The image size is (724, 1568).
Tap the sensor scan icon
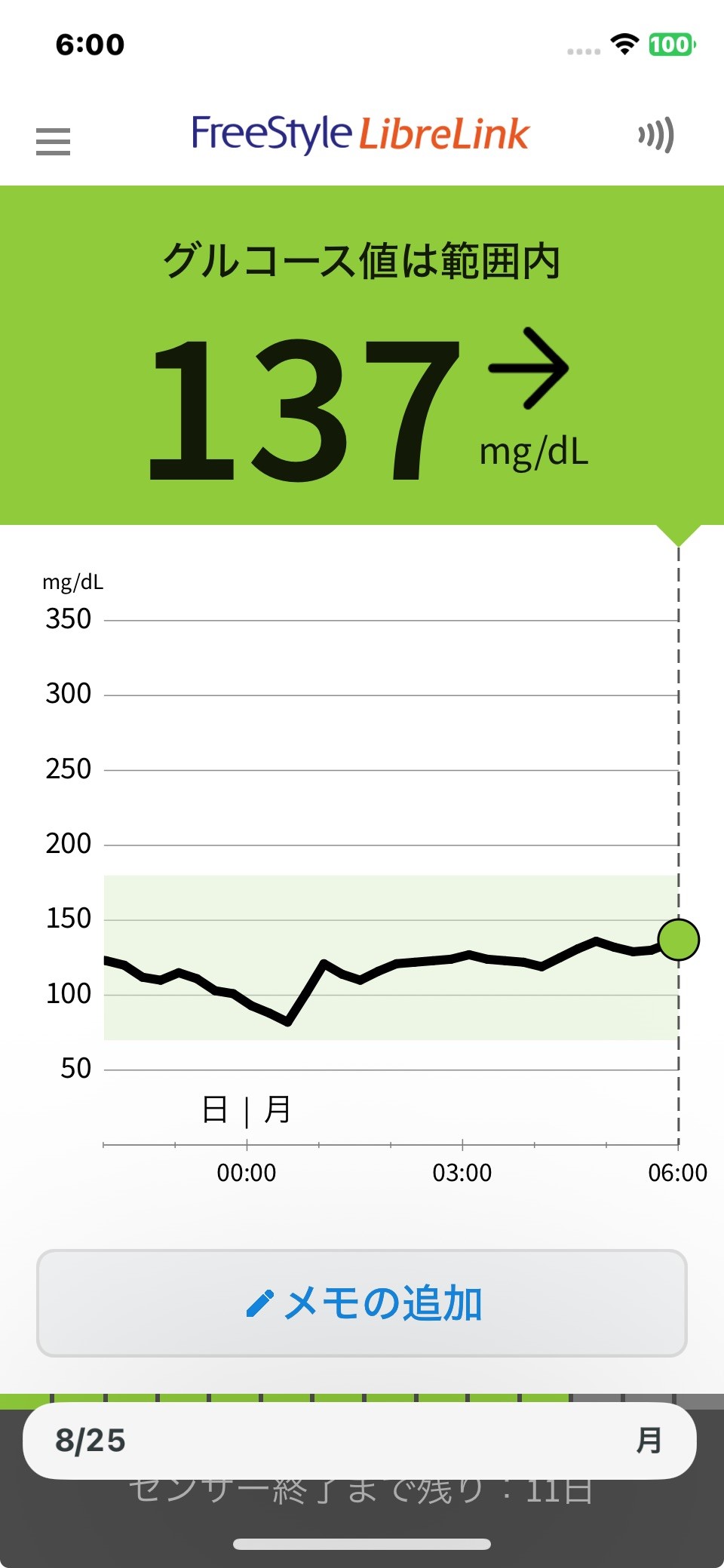[655, 135]
